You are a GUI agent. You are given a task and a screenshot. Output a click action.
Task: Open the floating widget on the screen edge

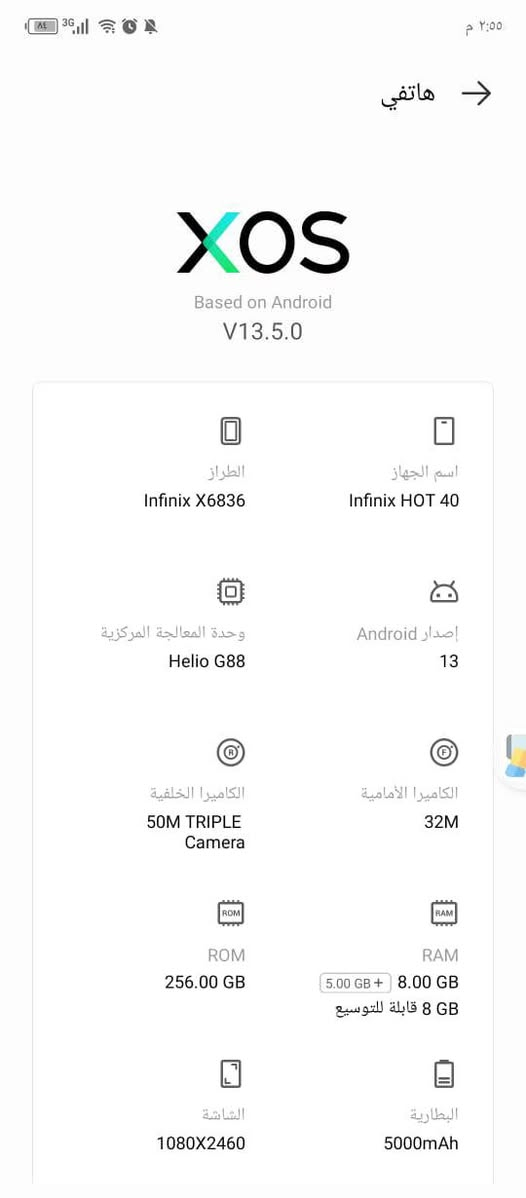click(x=515, y=756)
